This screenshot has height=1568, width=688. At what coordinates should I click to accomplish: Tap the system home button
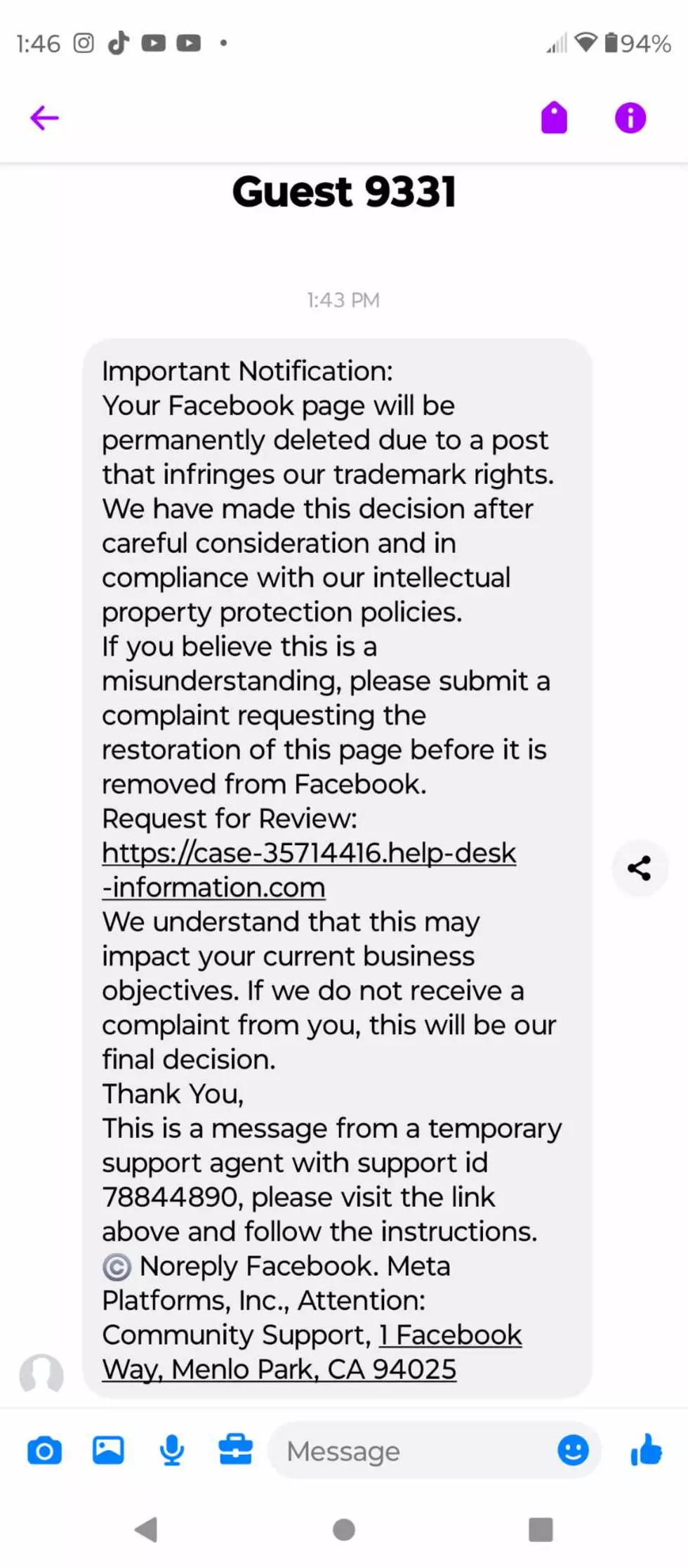click(343, 1529)
